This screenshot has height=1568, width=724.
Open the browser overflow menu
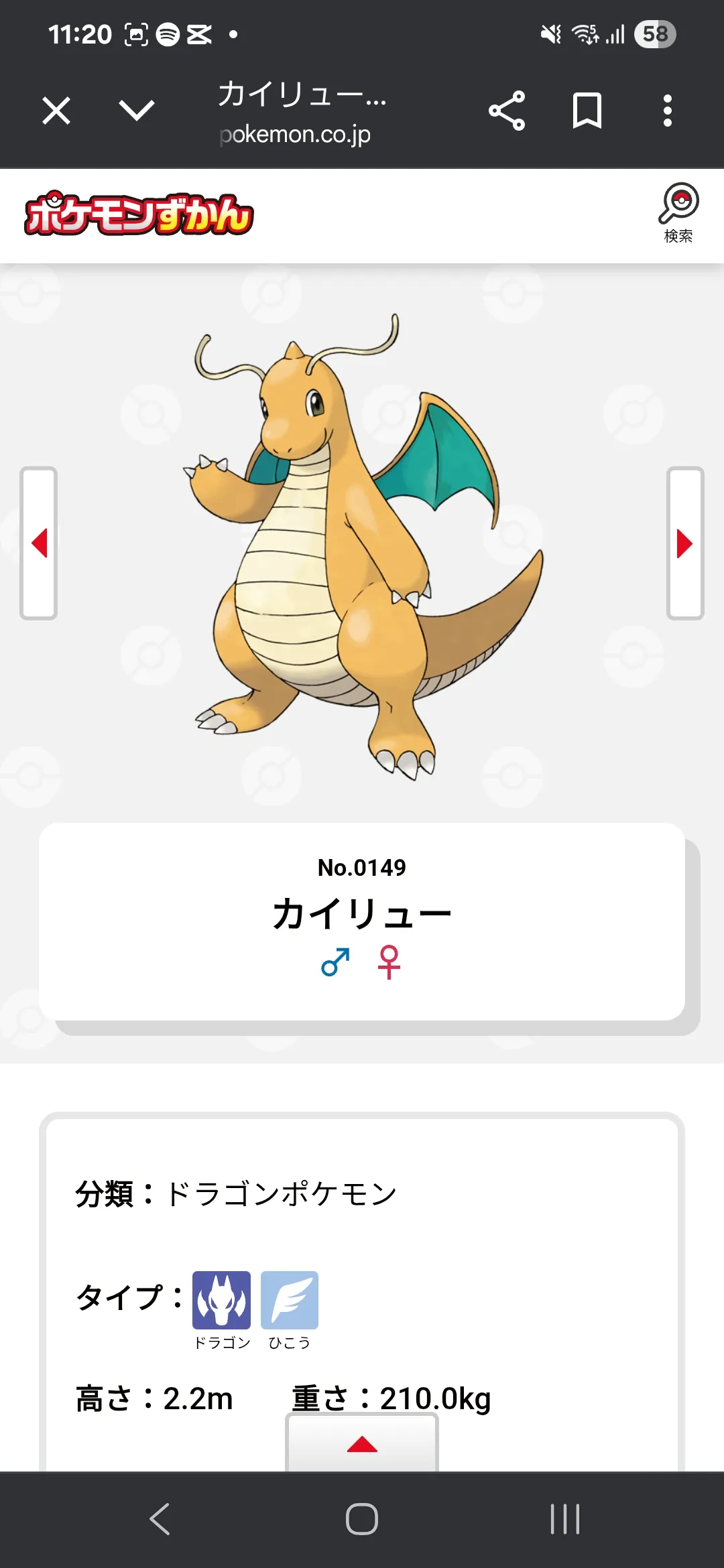(667, 111)
